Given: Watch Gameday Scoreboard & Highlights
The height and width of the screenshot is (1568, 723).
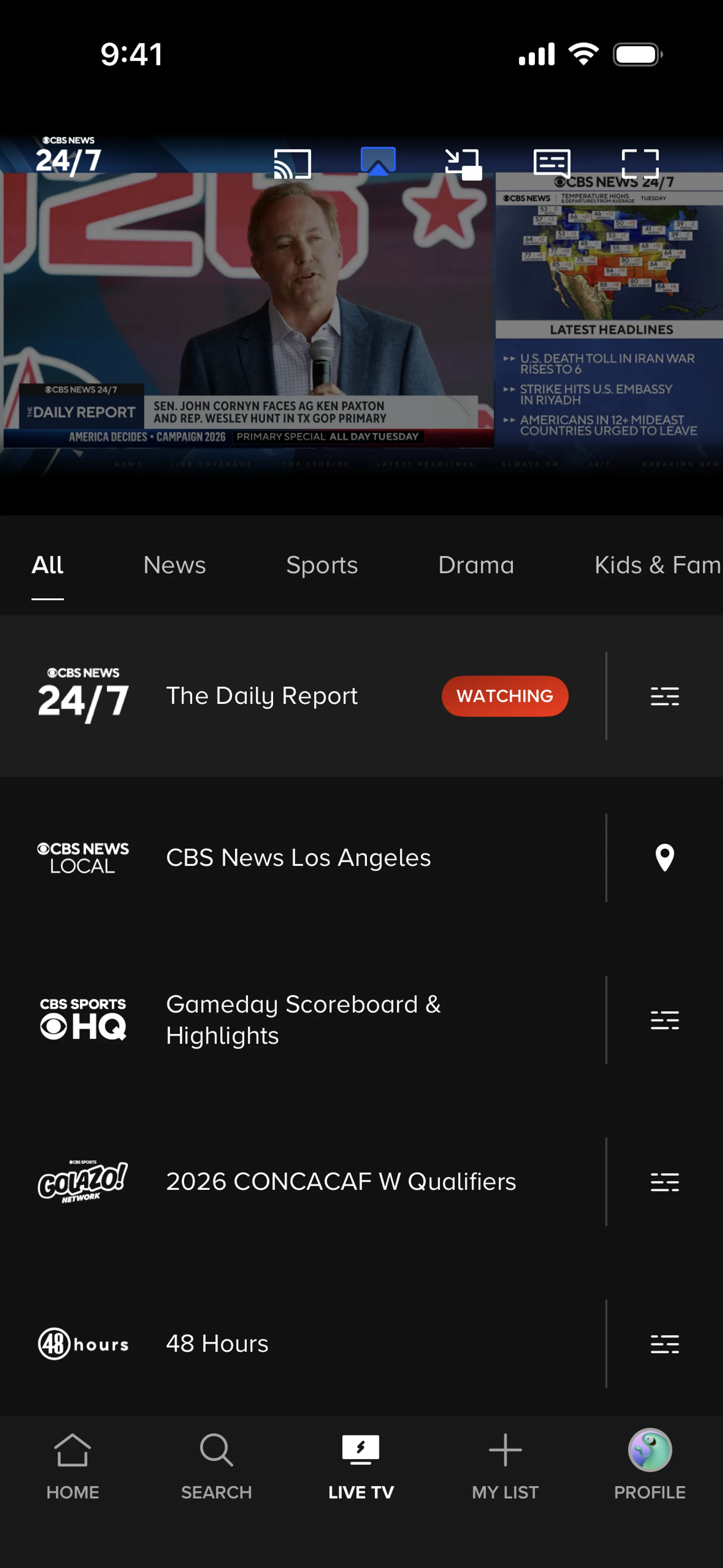Looking at the screenshot, I should click(303, 1019).
